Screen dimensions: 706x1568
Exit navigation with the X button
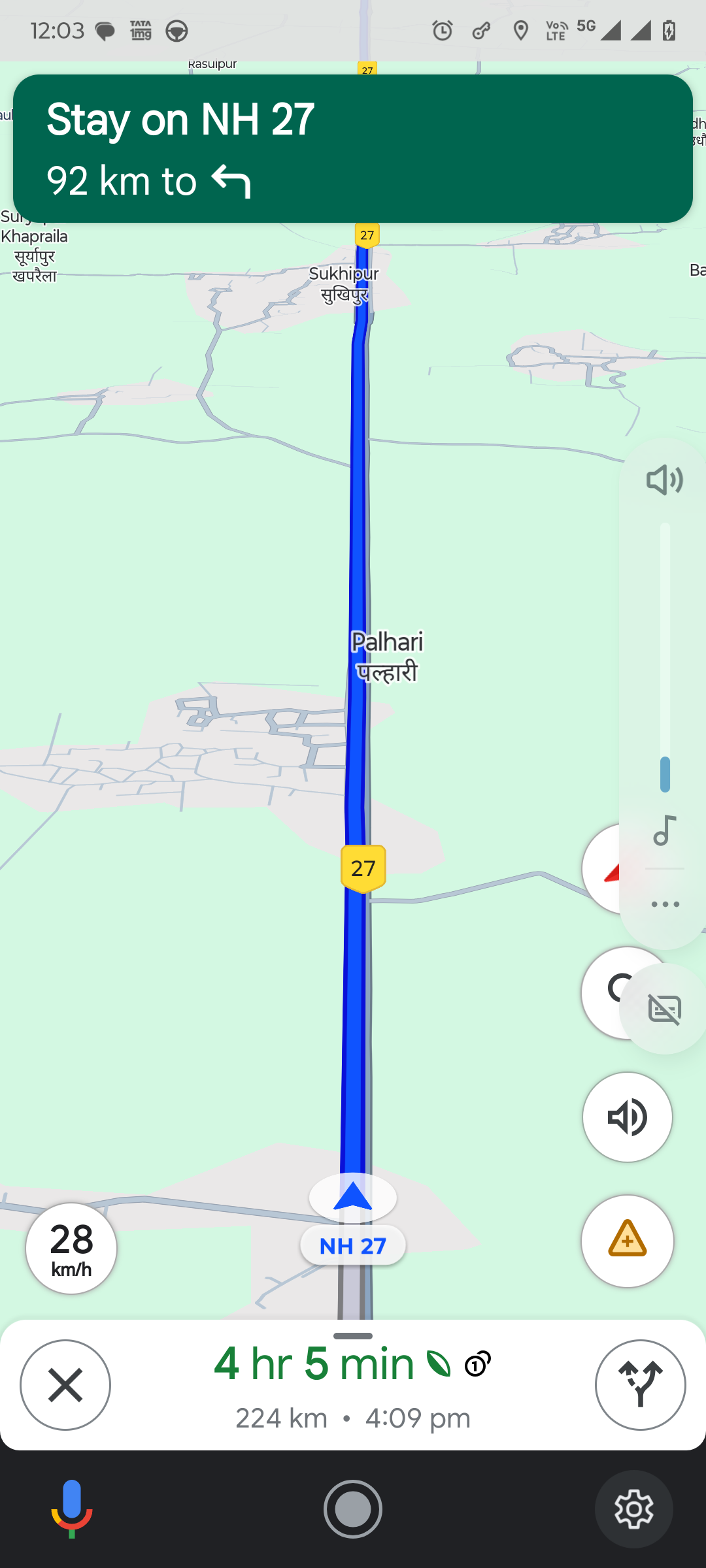tap(65, 1385)
